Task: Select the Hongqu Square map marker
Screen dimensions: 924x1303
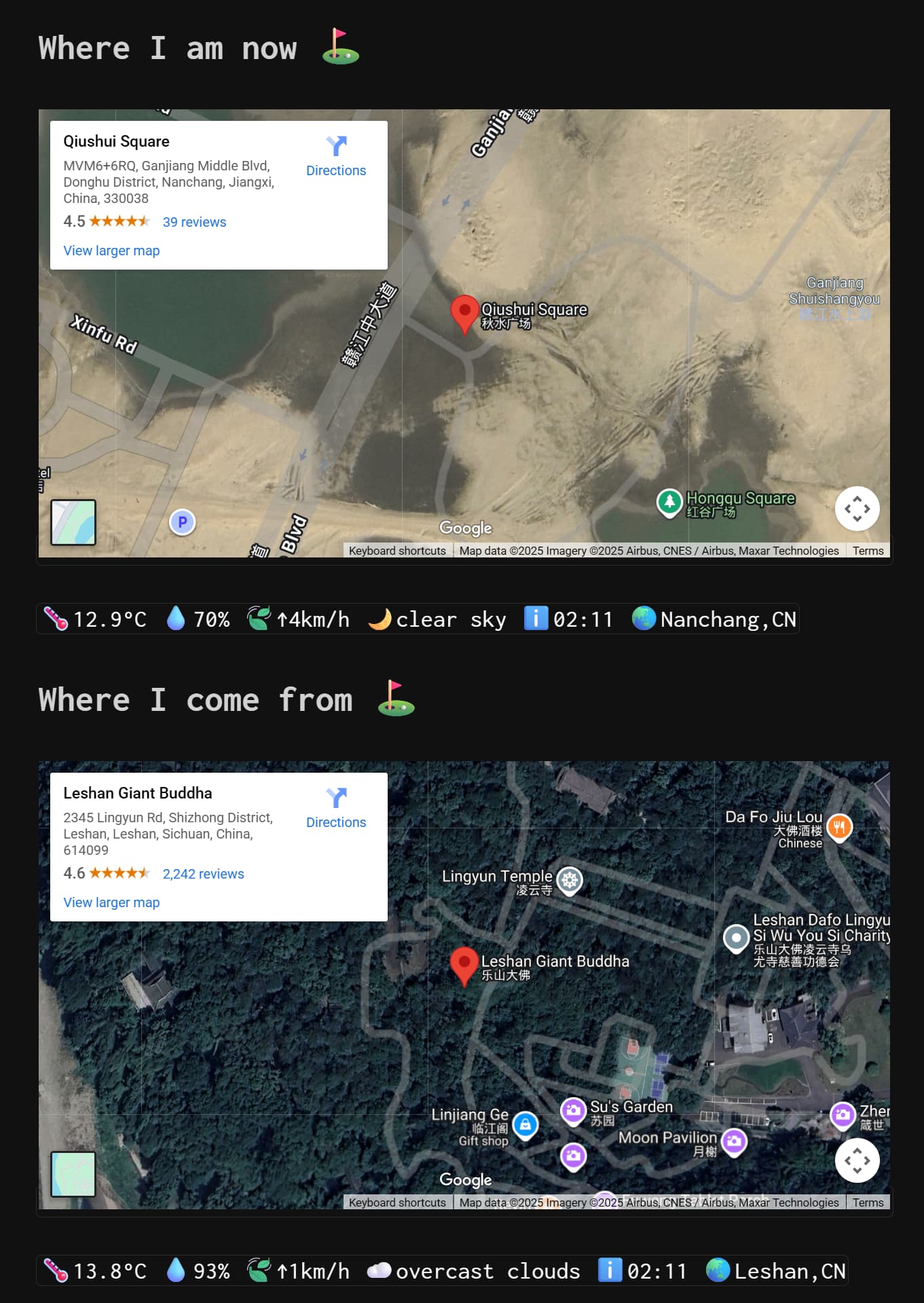Action: pos(669,502)
